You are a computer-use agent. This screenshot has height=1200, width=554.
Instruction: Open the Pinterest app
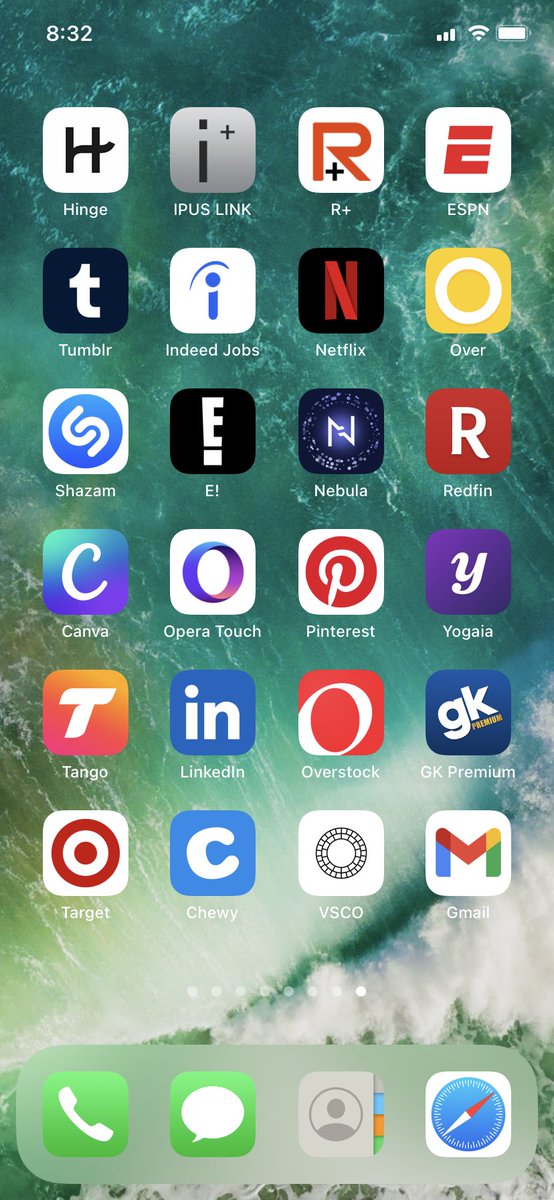point(341,572)
